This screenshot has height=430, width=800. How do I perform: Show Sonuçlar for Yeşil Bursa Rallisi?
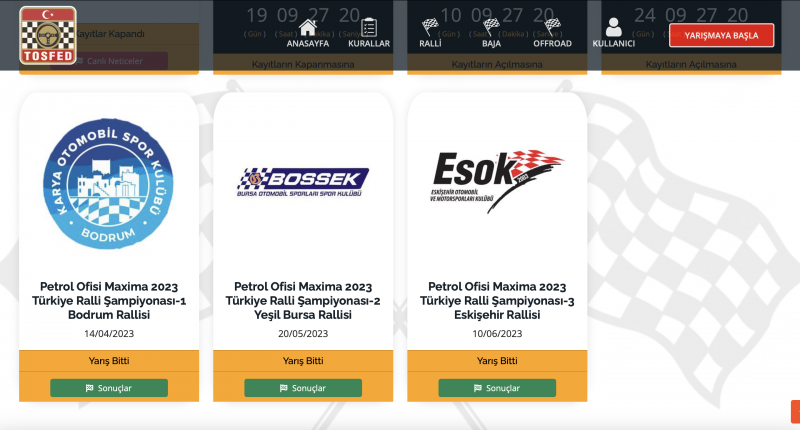303,388
